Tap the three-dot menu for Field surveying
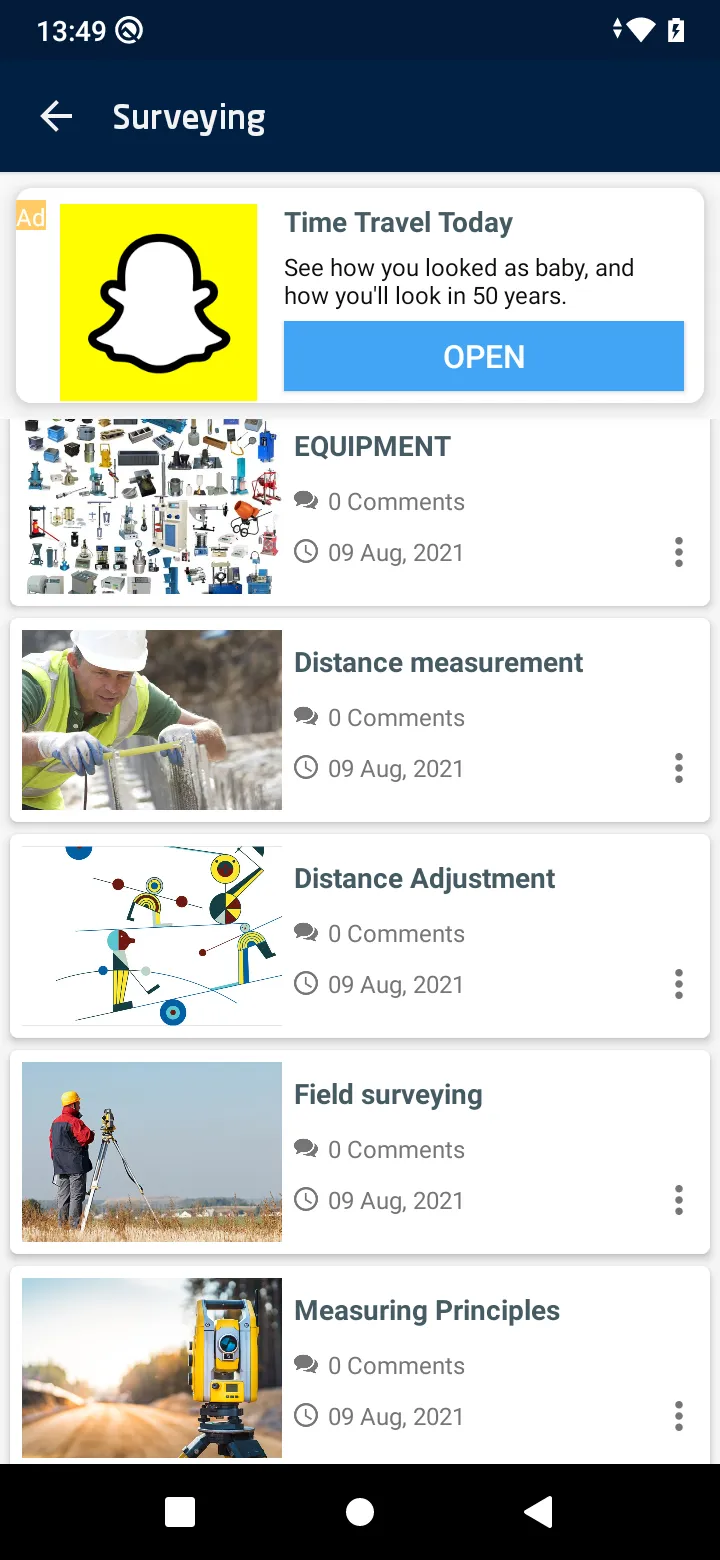The image size is (720, 1560). click(679, 1200)
